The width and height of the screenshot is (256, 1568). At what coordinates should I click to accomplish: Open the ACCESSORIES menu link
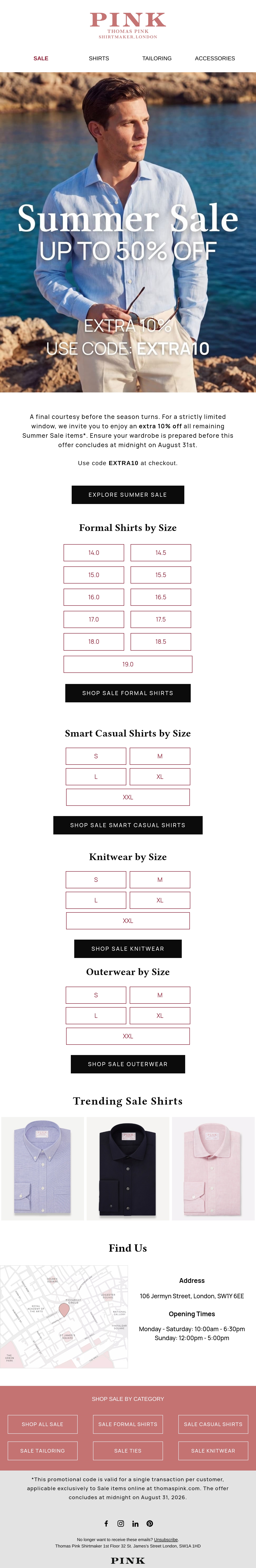pyautogui.click(x=215, y=58)
